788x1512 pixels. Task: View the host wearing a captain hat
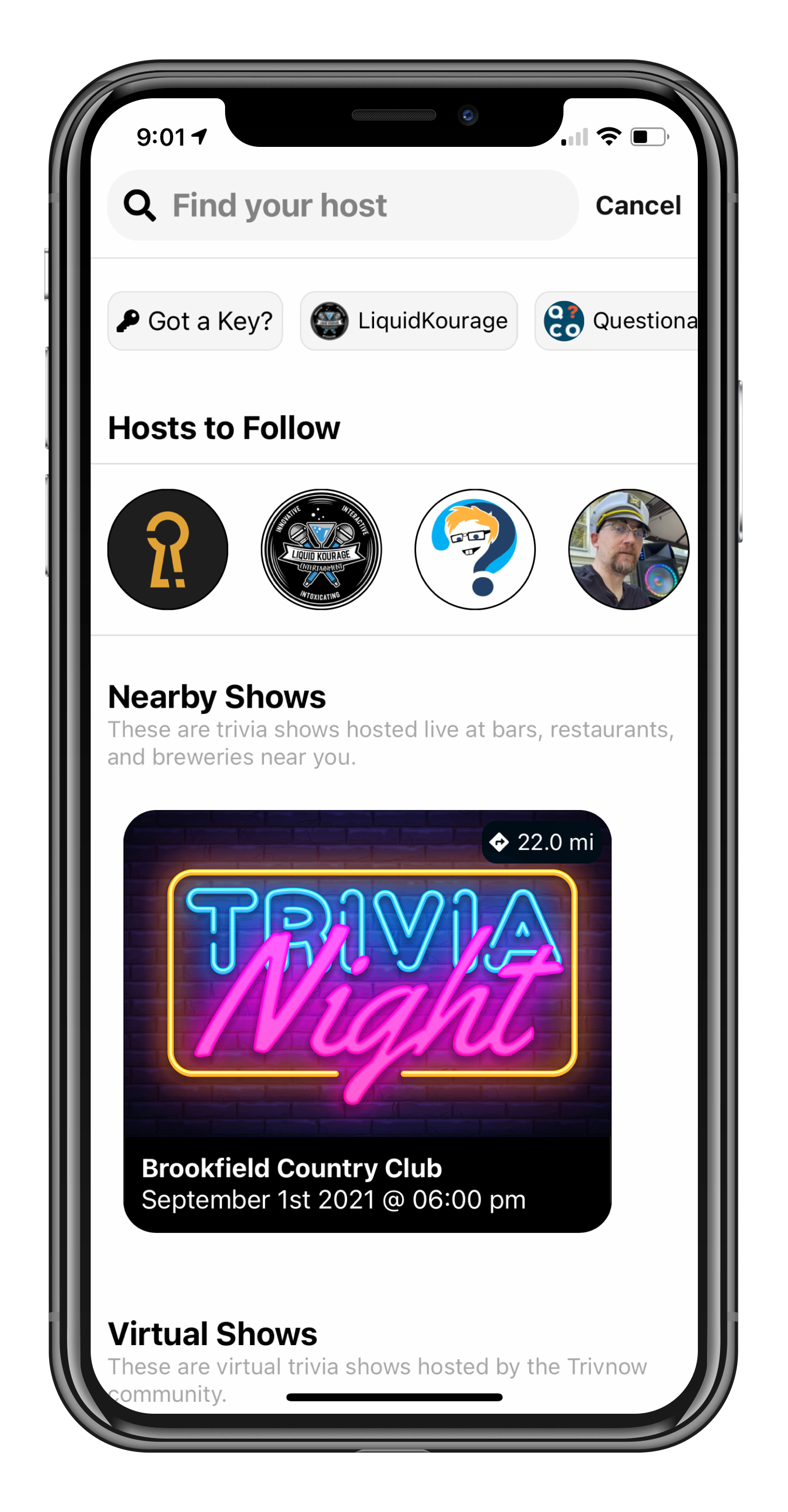628,549
